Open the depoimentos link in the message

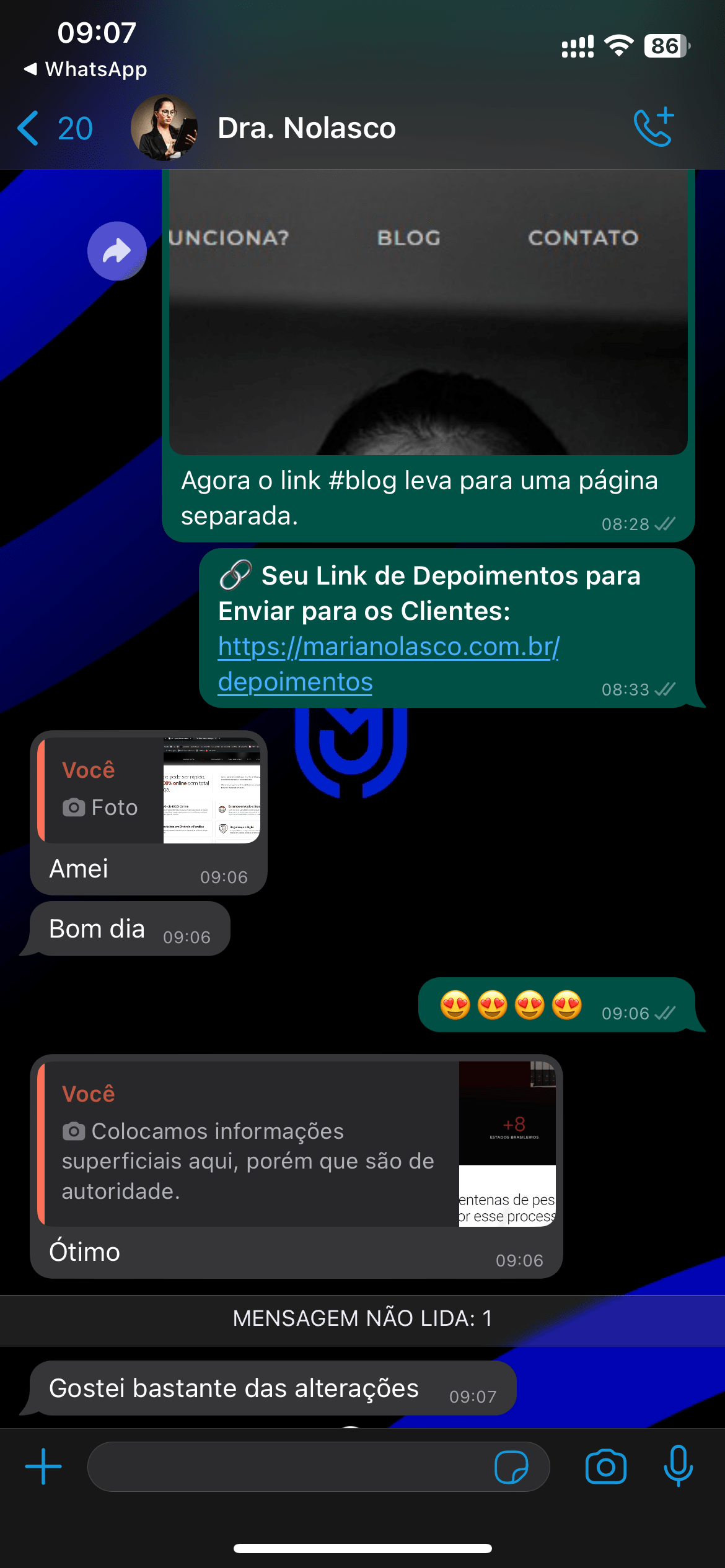tap(389, 665)
